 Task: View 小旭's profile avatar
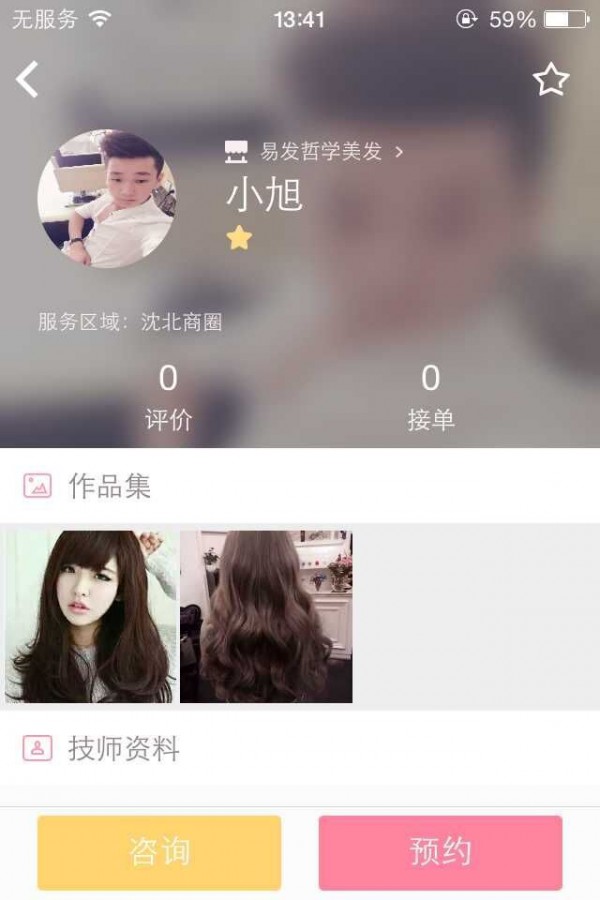click(106, 198)
